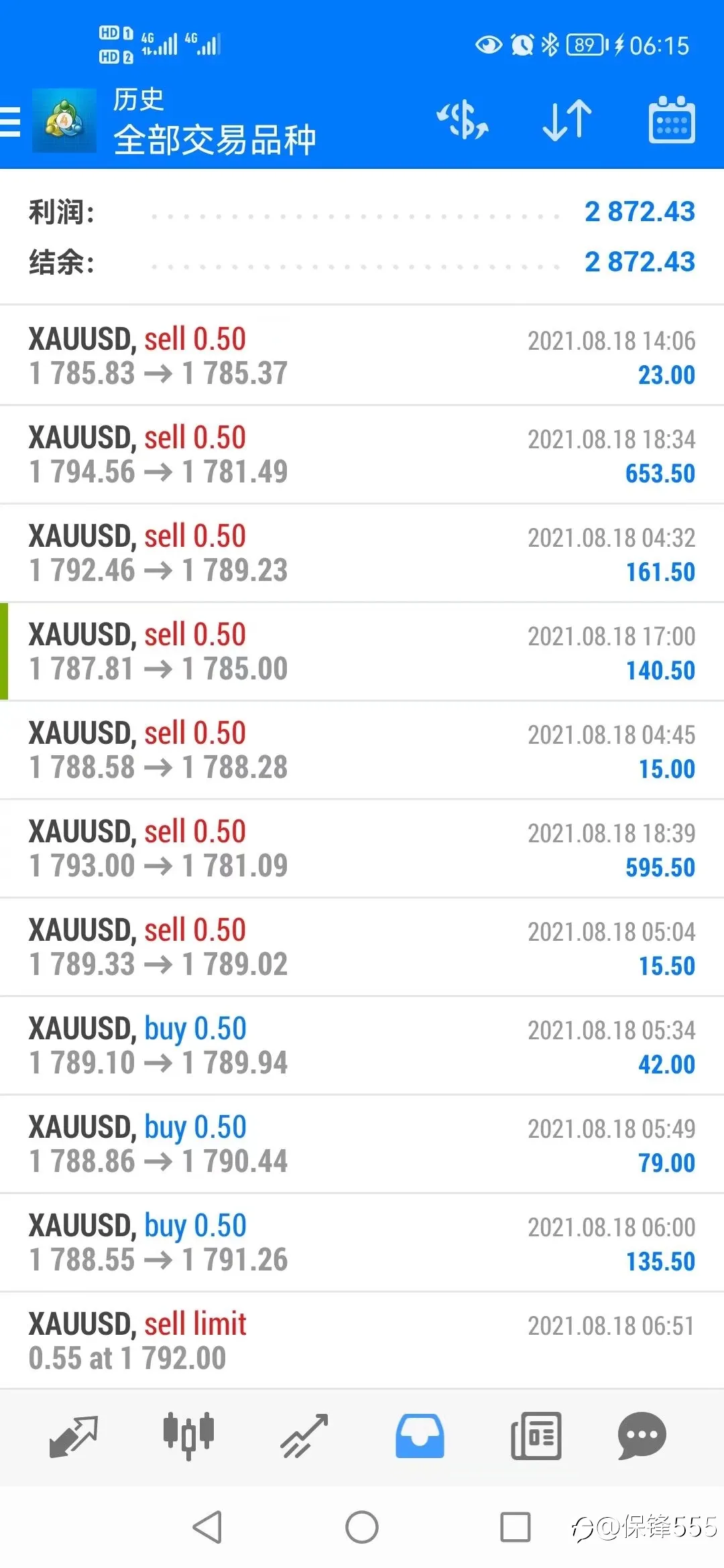Switch to the Quotes tab
The width and height of the screenshot is (724, 1568).
[74, 1436]
